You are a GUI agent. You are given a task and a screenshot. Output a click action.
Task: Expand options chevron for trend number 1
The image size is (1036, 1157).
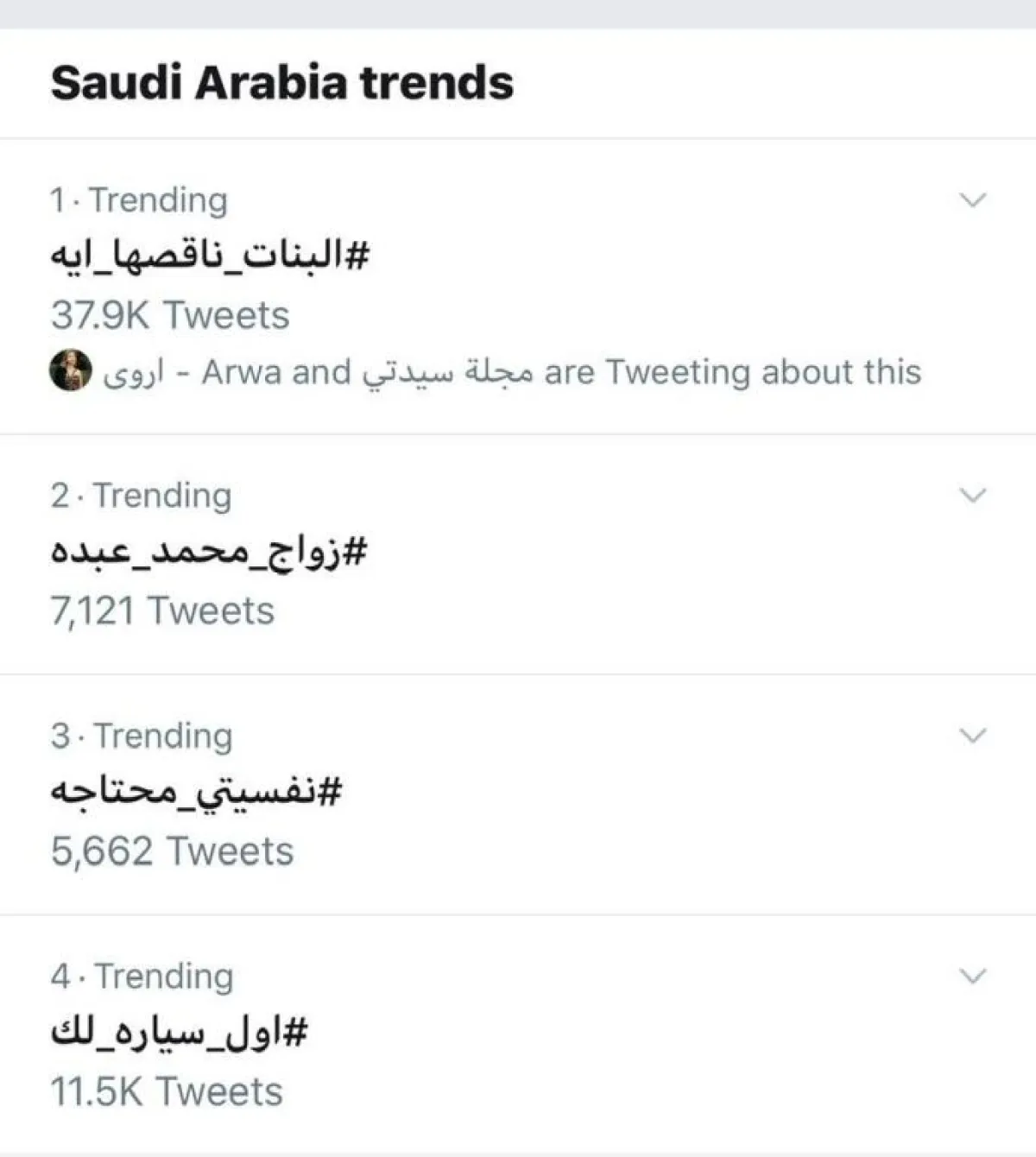(x=973, y=200)
